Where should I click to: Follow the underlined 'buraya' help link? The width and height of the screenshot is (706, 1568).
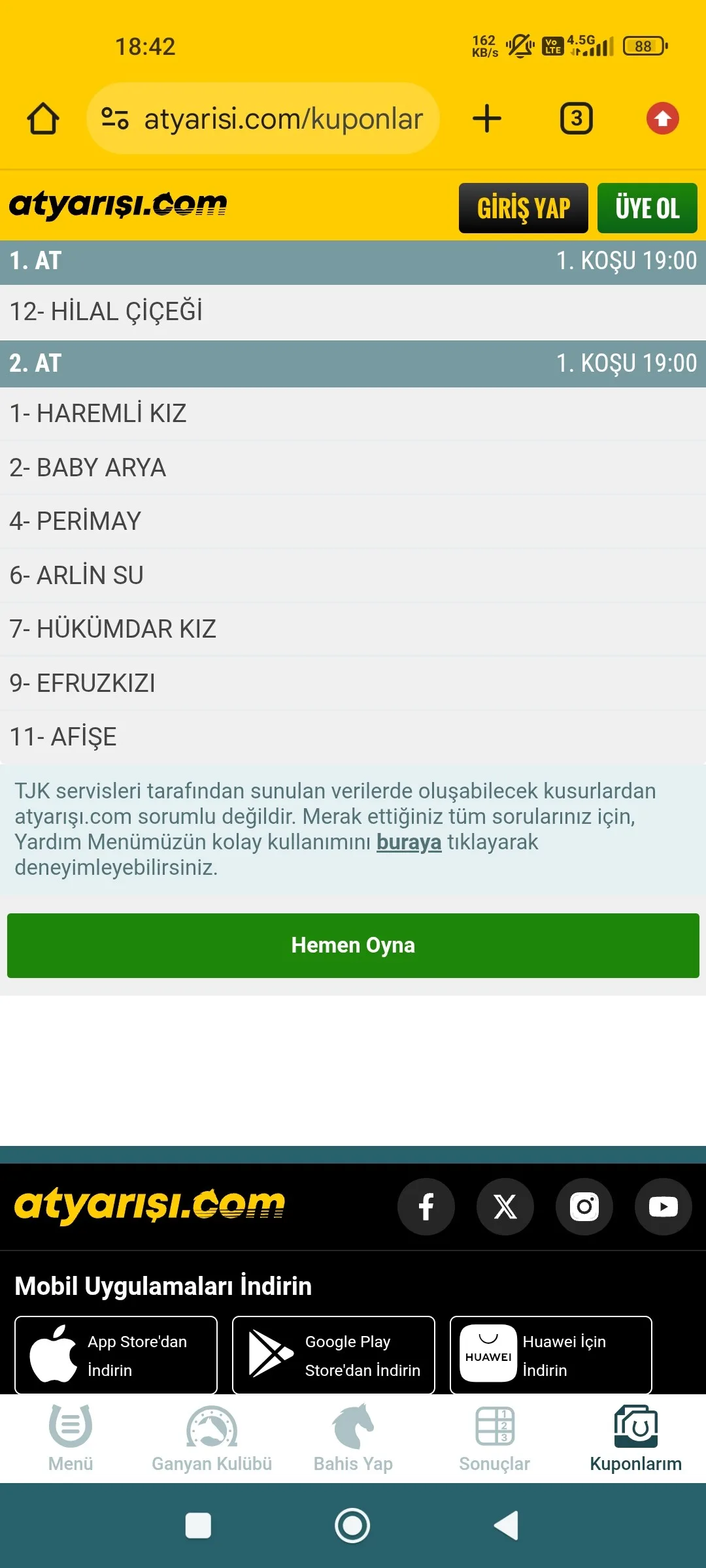point(409,842)
